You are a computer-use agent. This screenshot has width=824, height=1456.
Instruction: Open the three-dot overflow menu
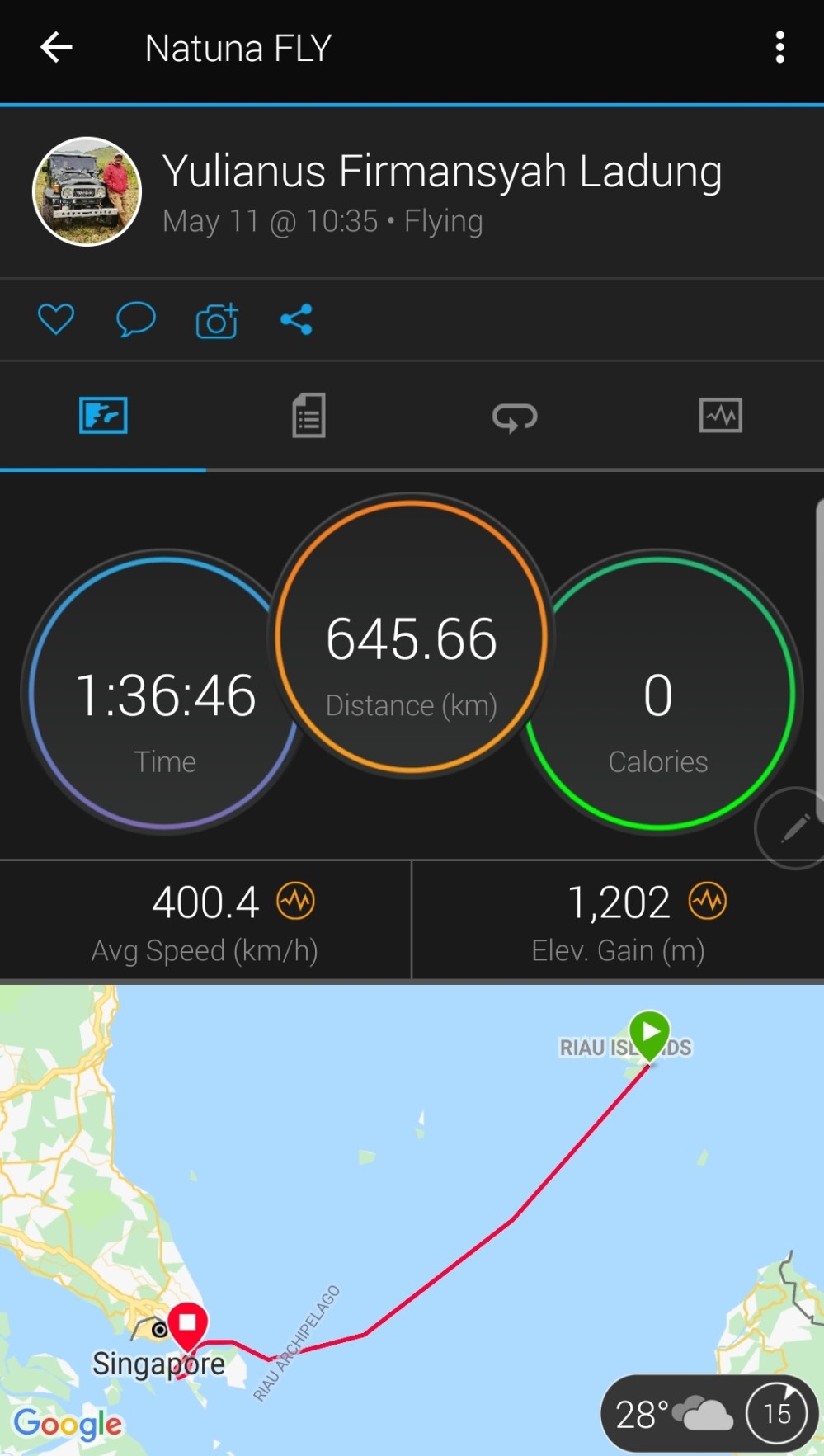coord(779,48)
